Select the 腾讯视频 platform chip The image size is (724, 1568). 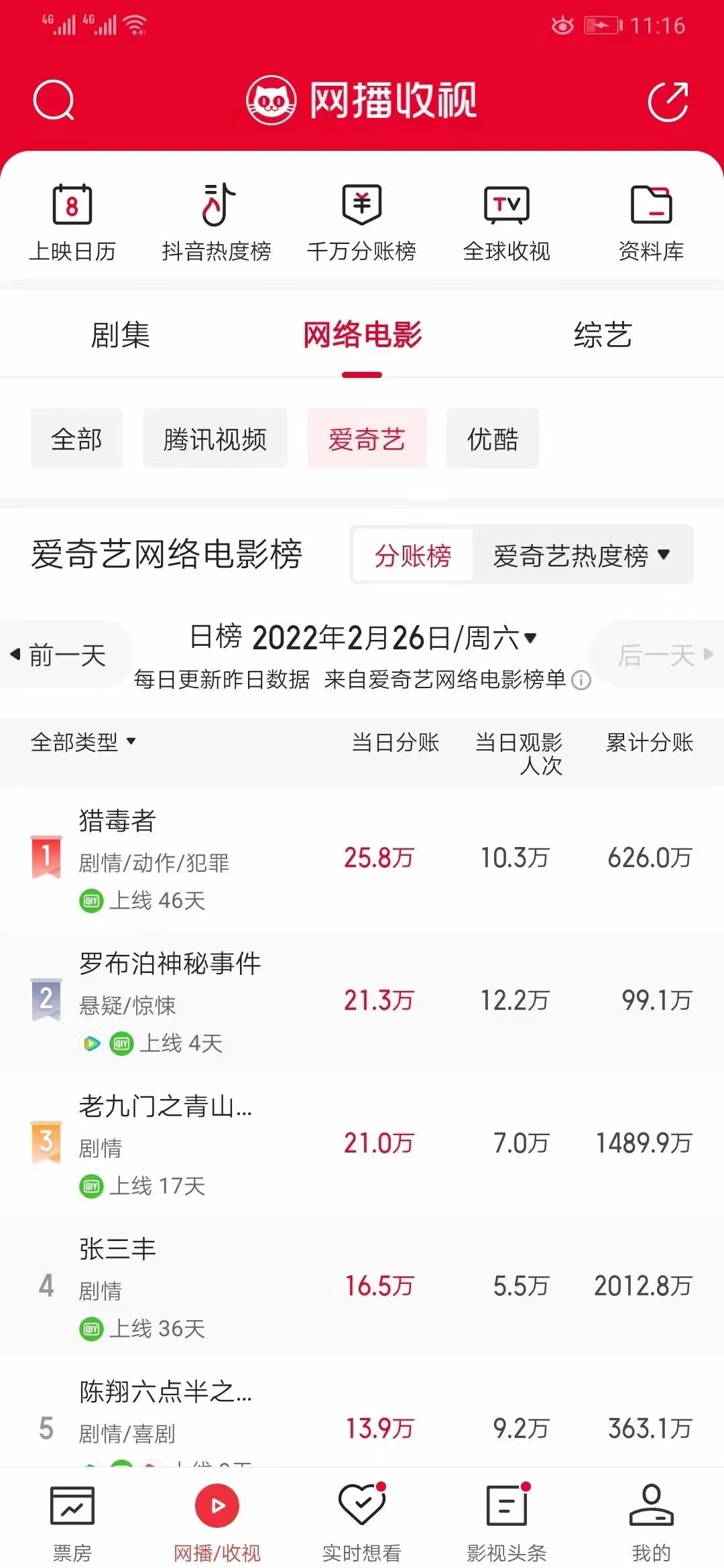pyautogui.click(x=215, y=440)
